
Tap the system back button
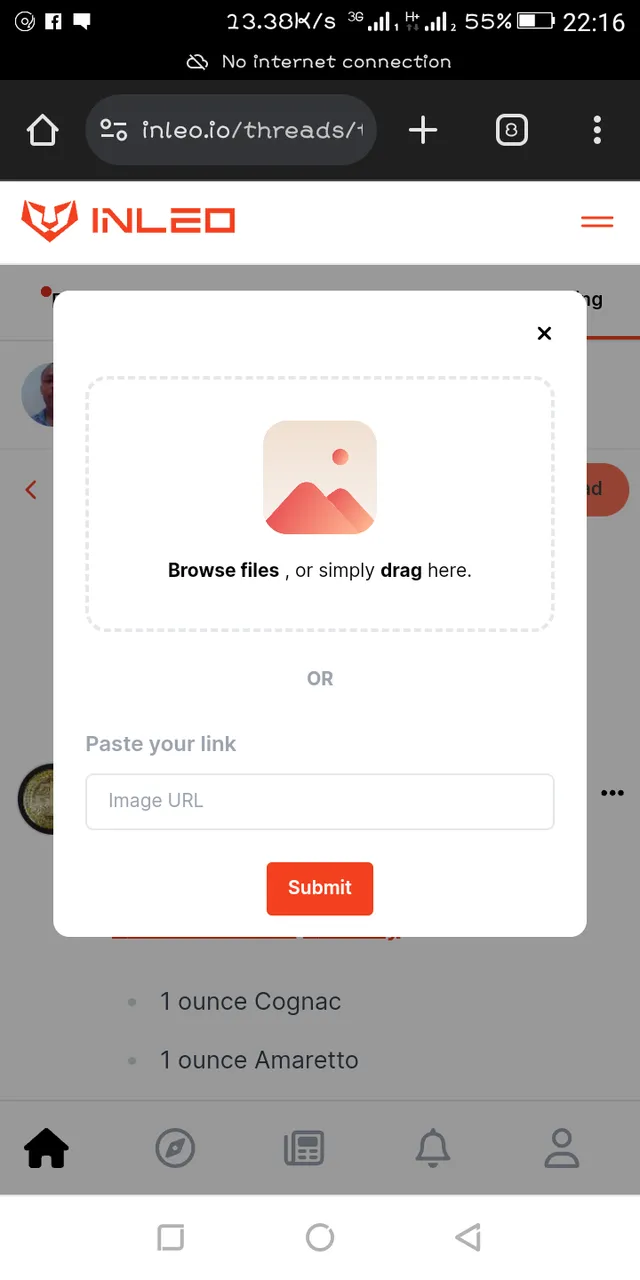point(468,1237)
